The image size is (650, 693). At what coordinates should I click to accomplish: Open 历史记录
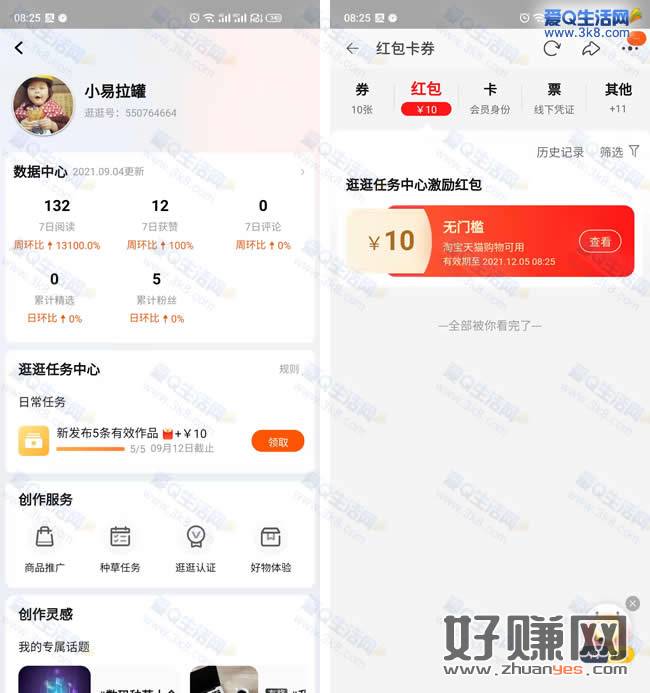point(560,152)
